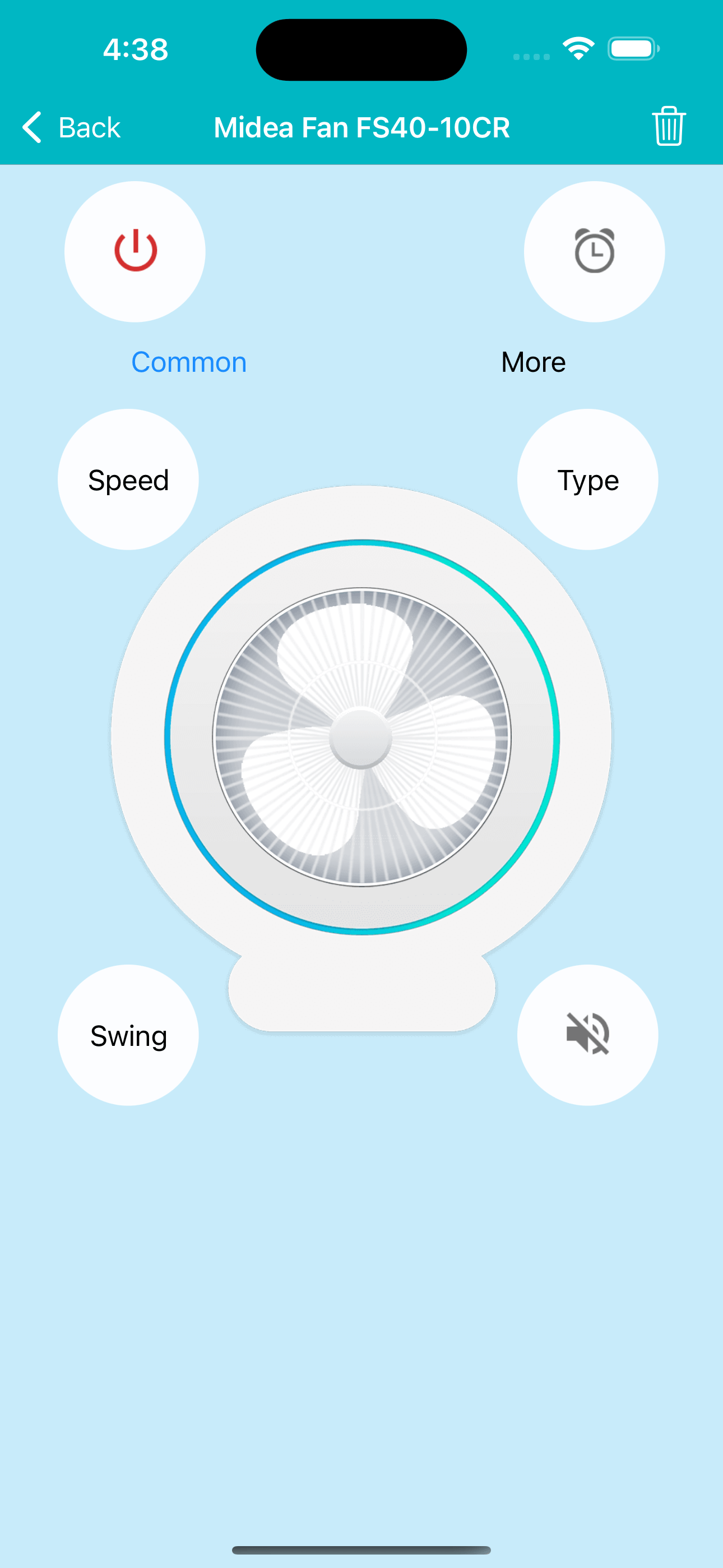Change the fan Speed
Viewport: 723px width, 1568px height.
(x=128, y=479)
